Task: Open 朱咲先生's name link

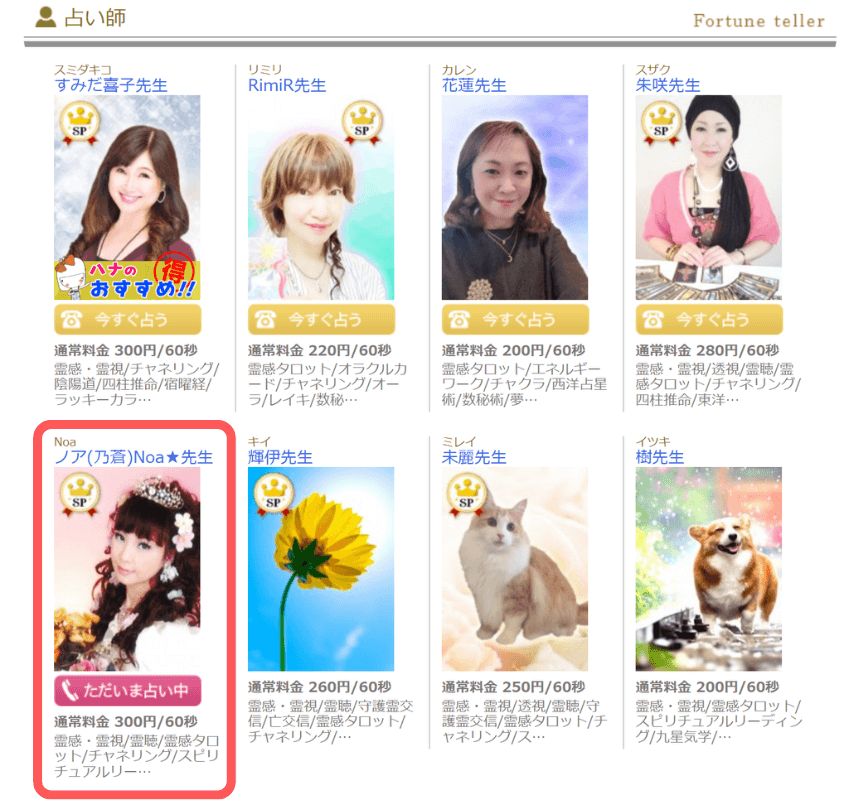Action: coord(668,85)
